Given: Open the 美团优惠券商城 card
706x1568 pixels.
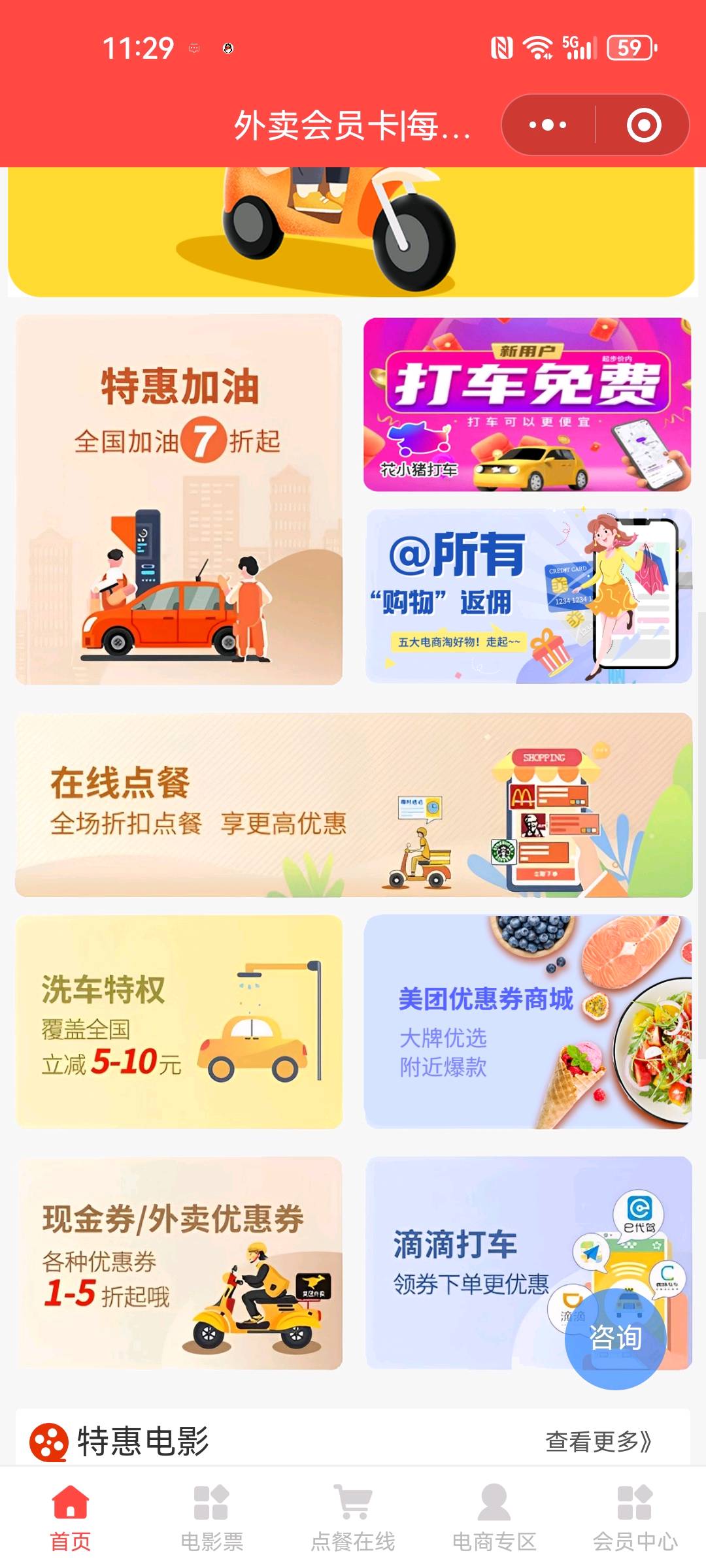Looking at the screenshot, I should 527,1022.
